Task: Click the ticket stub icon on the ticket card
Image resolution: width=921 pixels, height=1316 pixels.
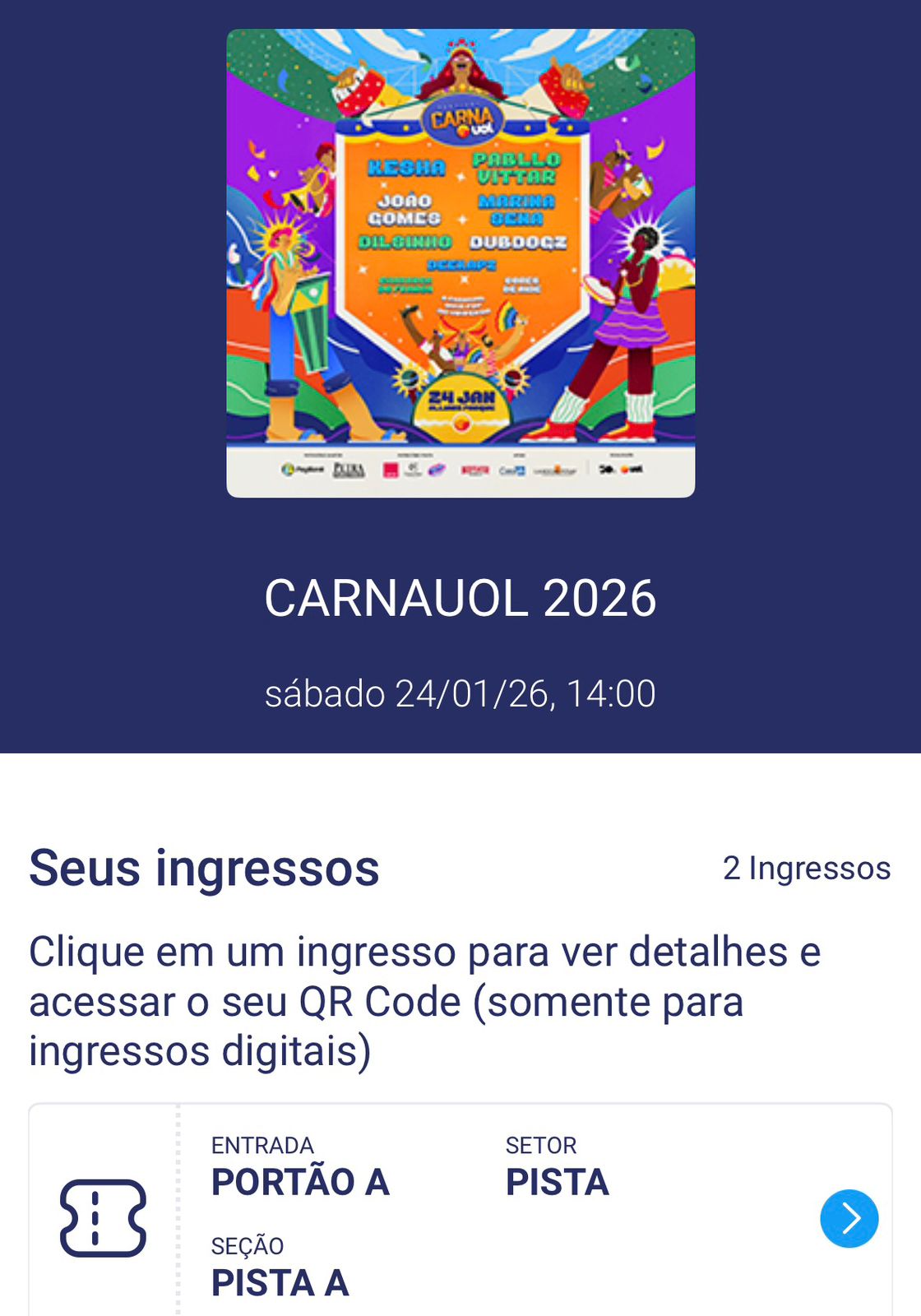Action: click(104, 1218)
